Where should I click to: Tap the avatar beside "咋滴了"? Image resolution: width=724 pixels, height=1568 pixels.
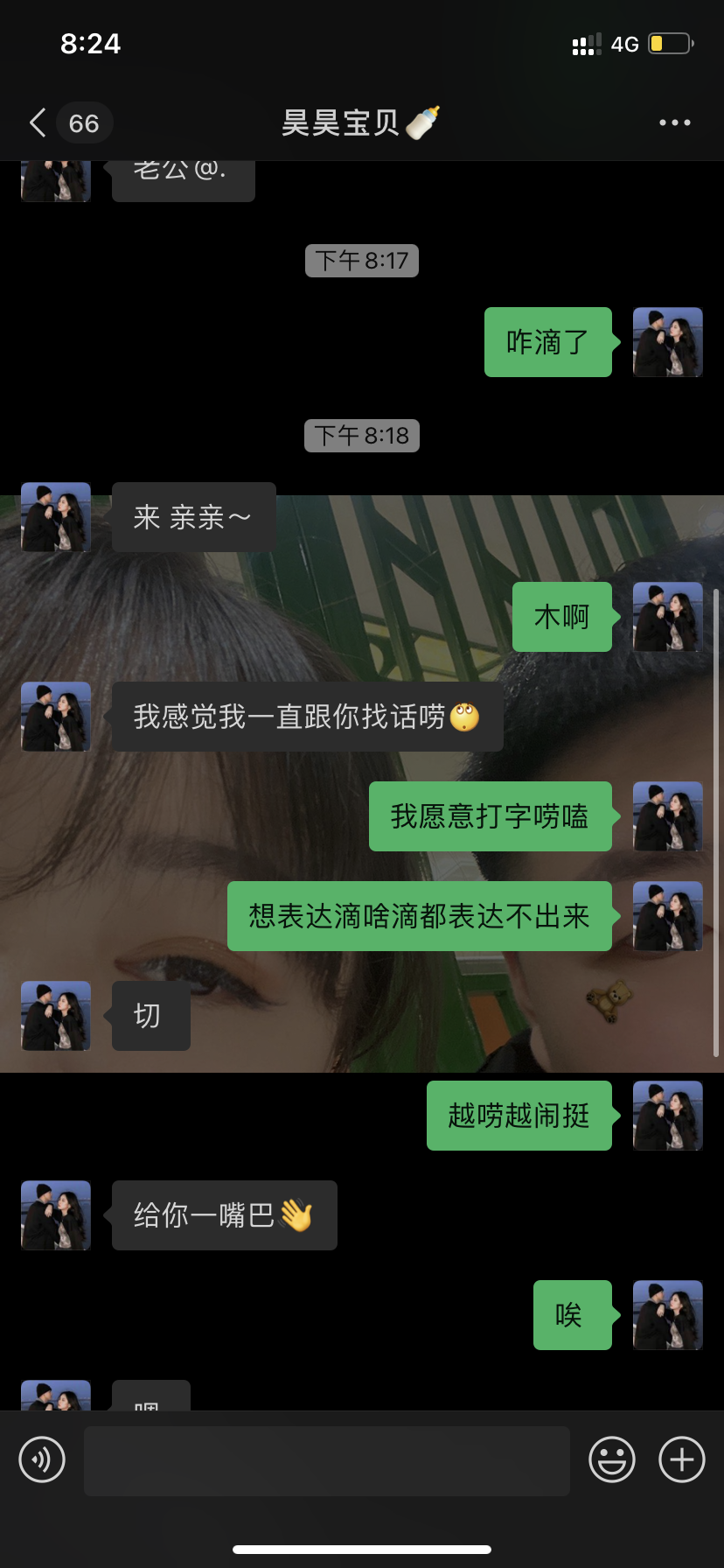coord(667,342)
